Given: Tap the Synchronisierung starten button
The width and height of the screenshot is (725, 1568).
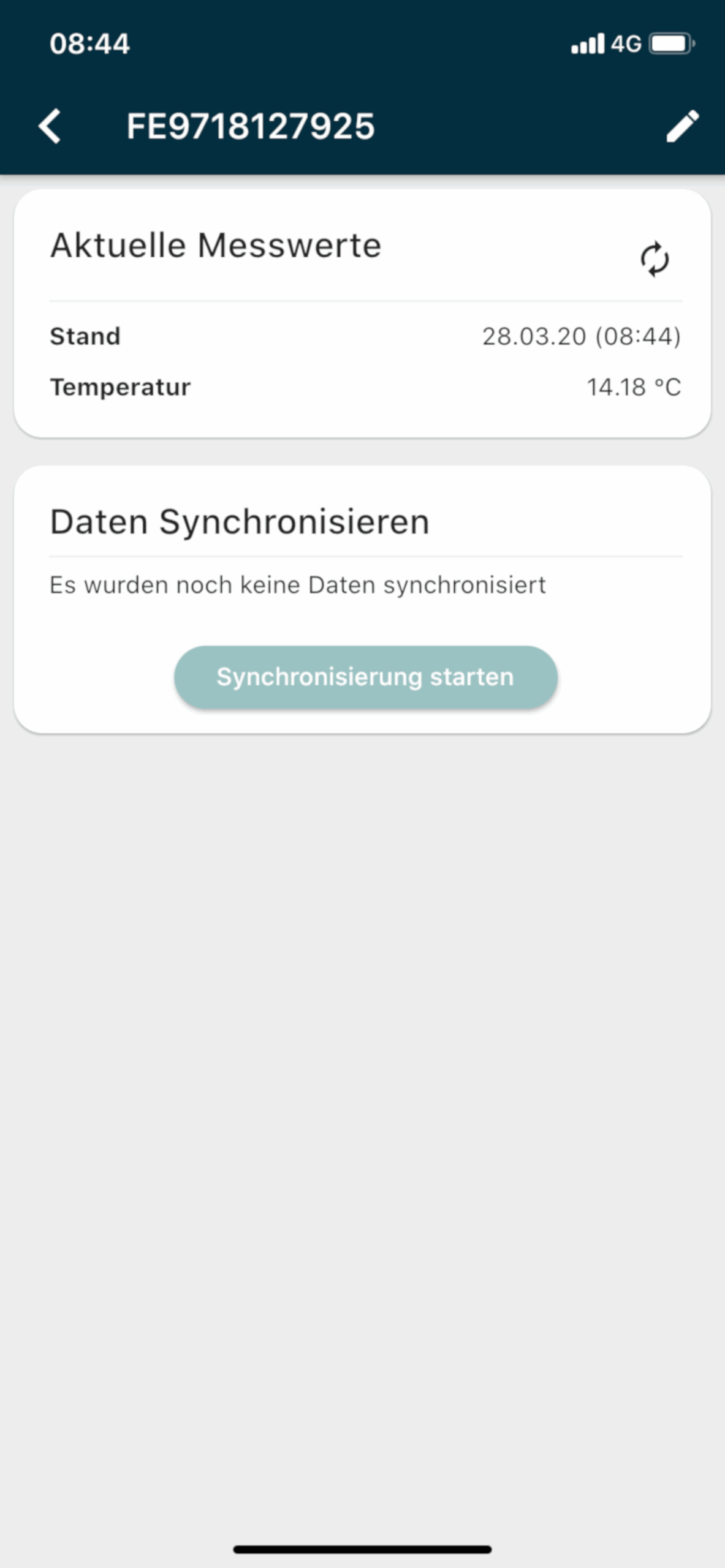Looking at the screenshot, I should point(365,677).
